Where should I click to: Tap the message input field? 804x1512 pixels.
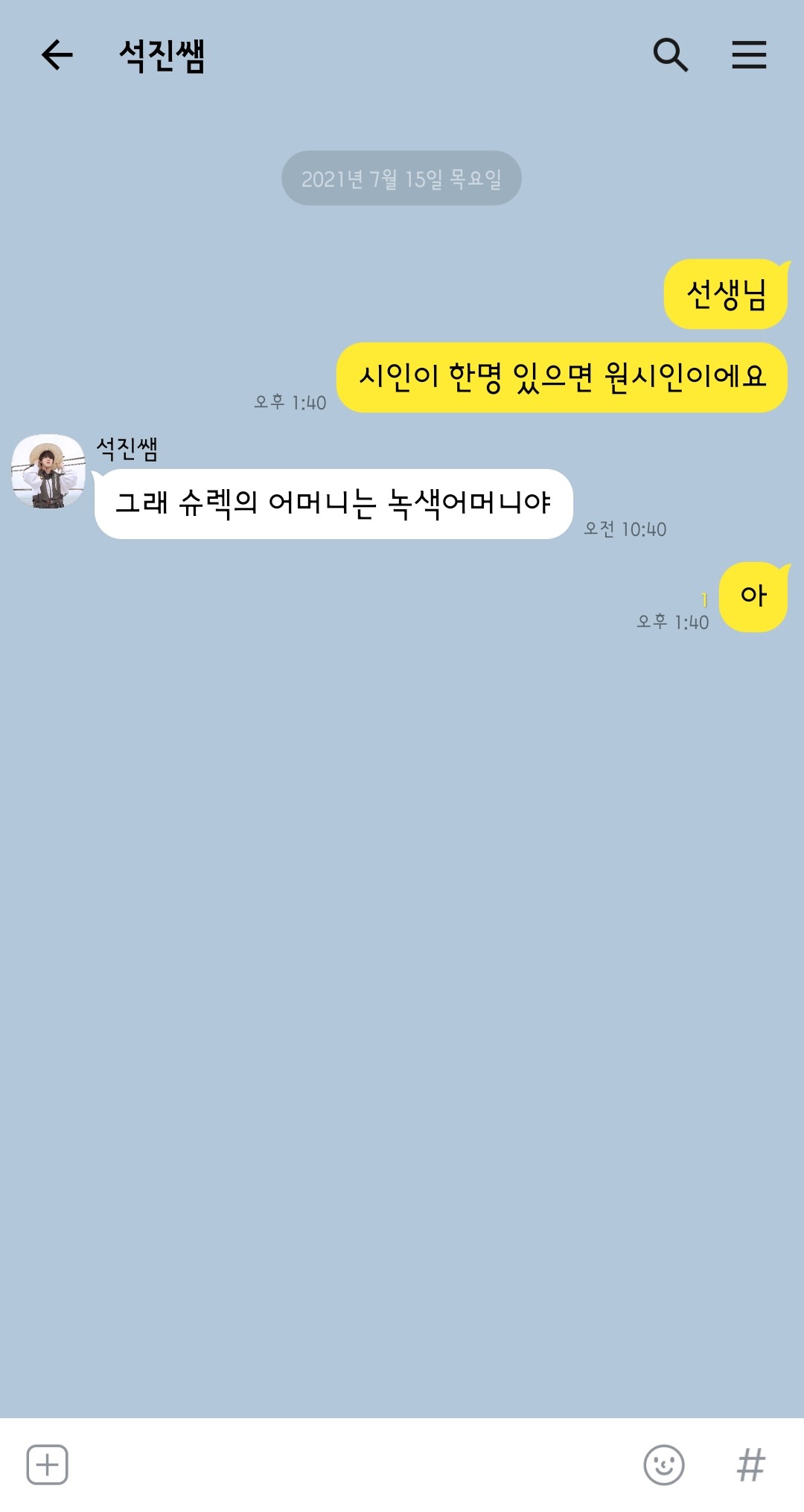[350, 1464]
